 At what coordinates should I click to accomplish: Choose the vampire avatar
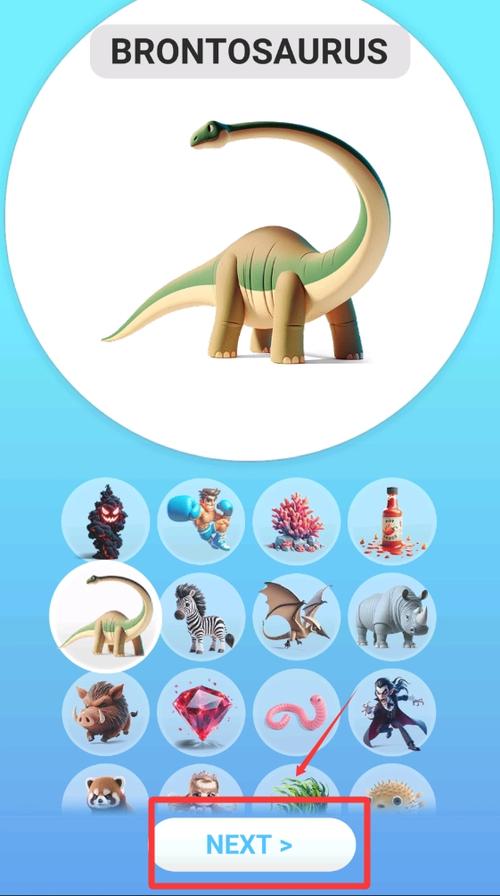pos(392,713)
